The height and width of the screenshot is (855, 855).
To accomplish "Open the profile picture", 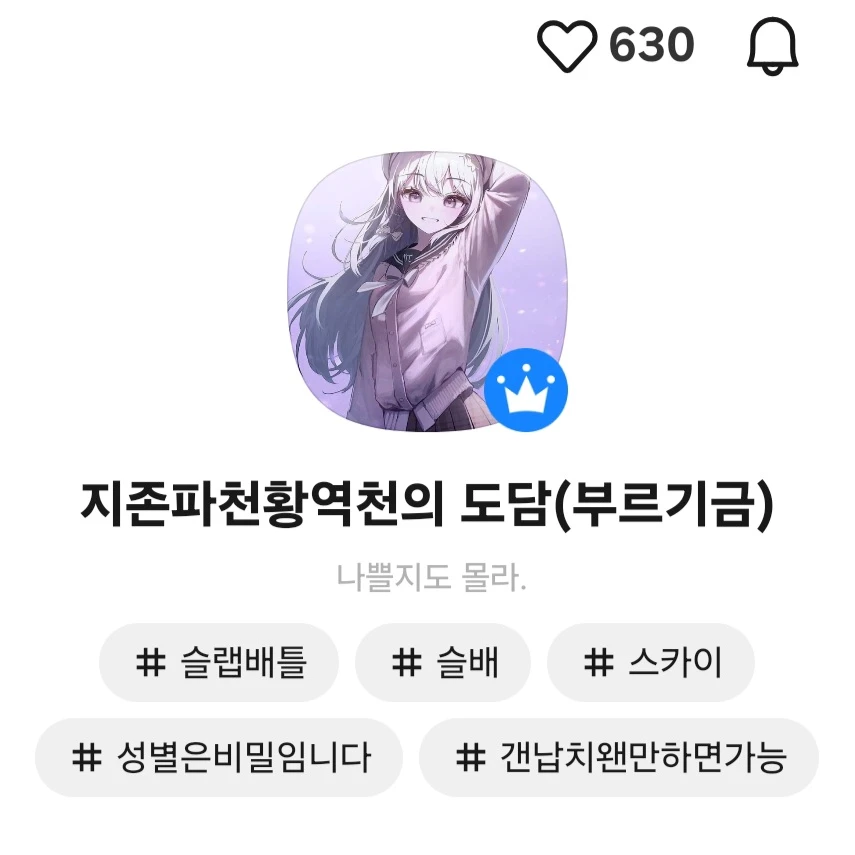I will tap(427, 292).
